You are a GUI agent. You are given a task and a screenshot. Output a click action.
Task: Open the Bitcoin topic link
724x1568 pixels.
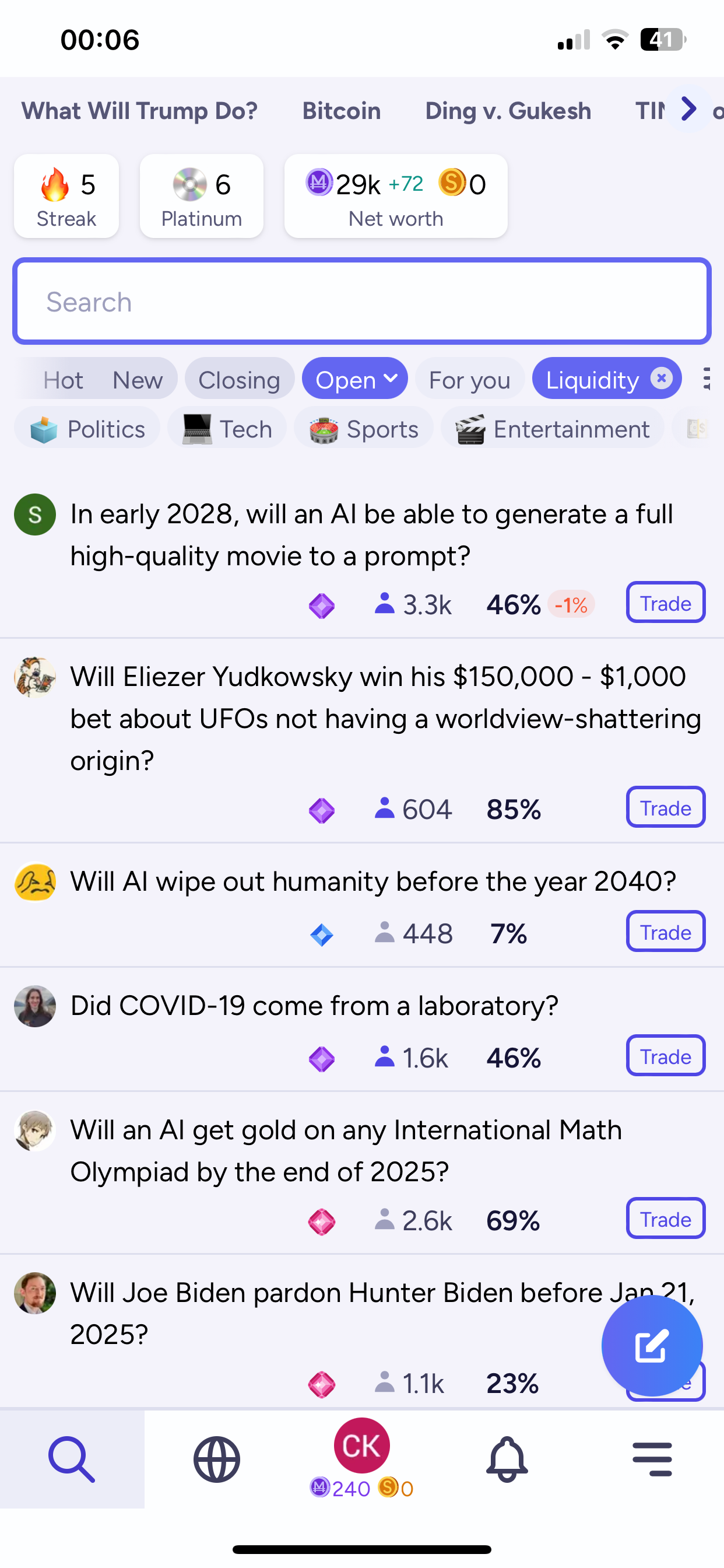pos(342,111)
